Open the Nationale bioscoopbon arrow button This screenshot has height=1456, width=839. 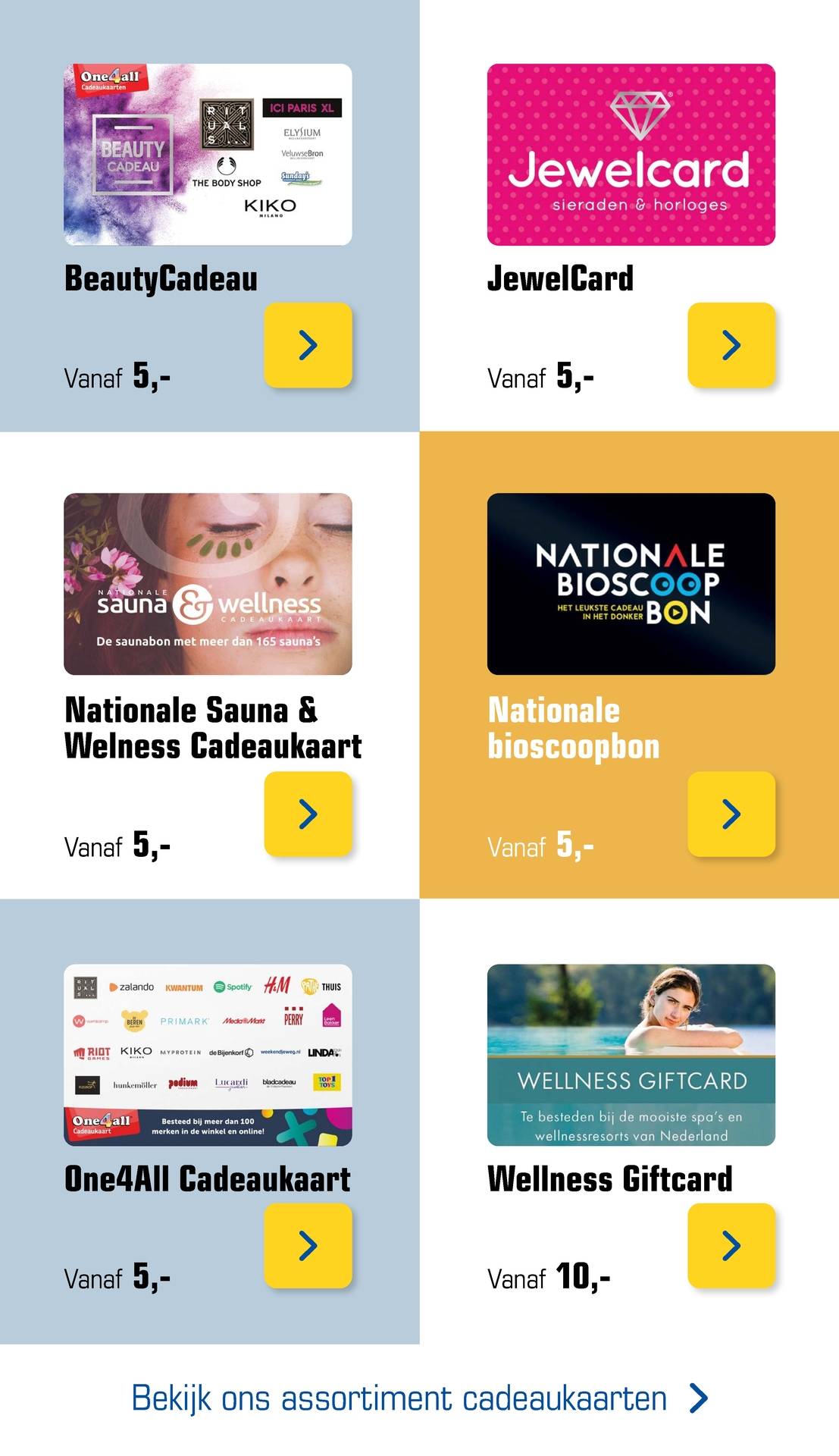[731, 814]
